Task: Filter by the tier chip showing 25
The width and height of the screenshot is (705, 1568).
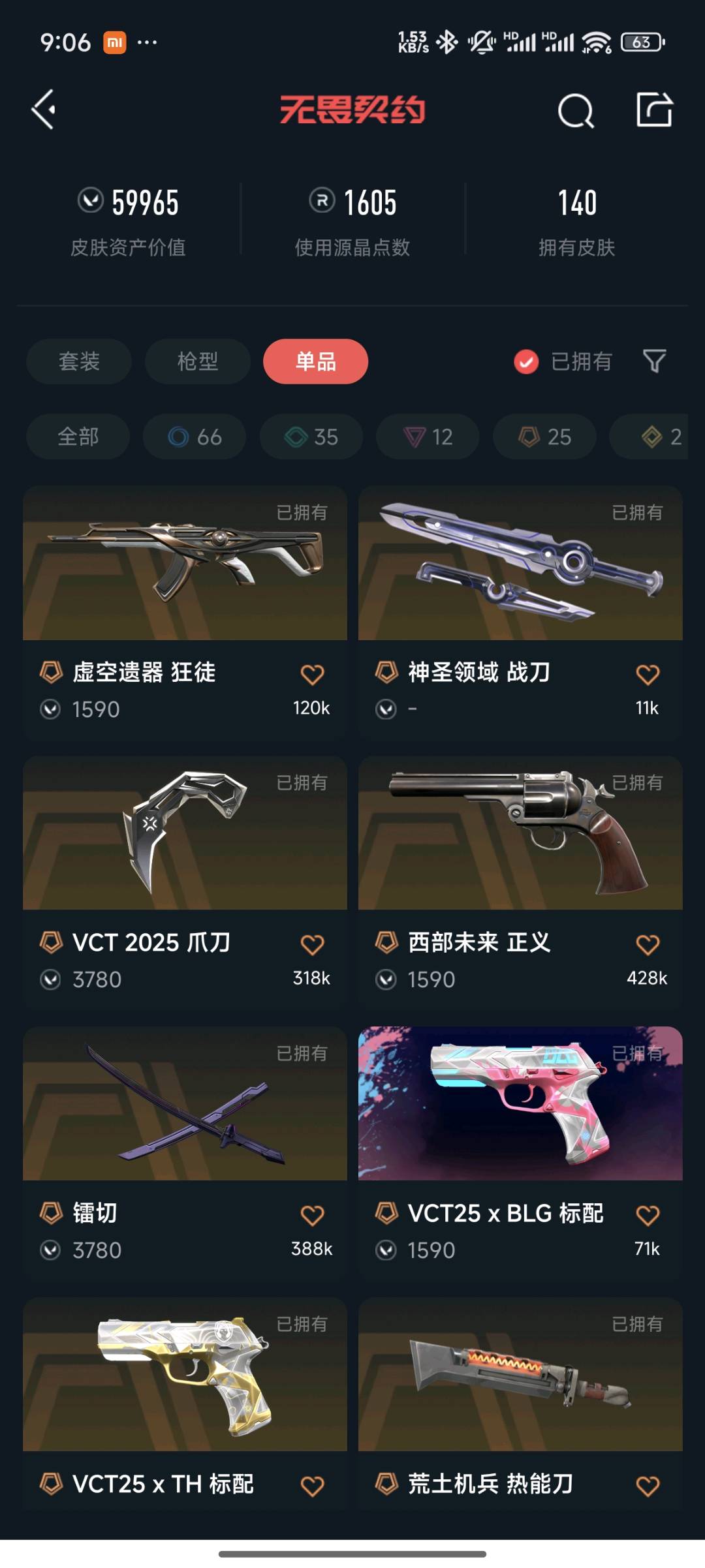Action: 544,437
